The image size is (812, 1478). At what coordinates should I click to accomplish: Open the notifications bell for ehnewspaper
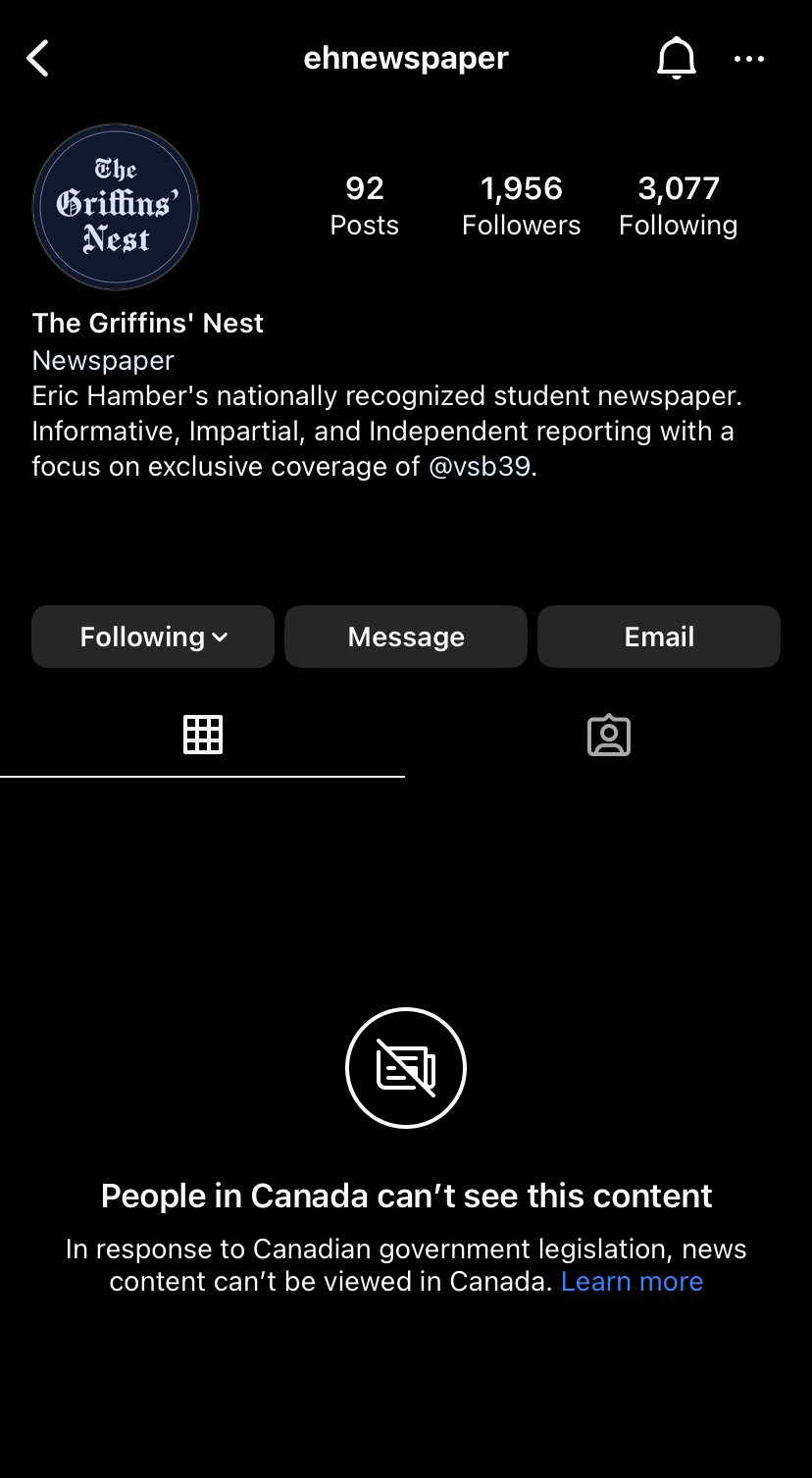[676, 59]
